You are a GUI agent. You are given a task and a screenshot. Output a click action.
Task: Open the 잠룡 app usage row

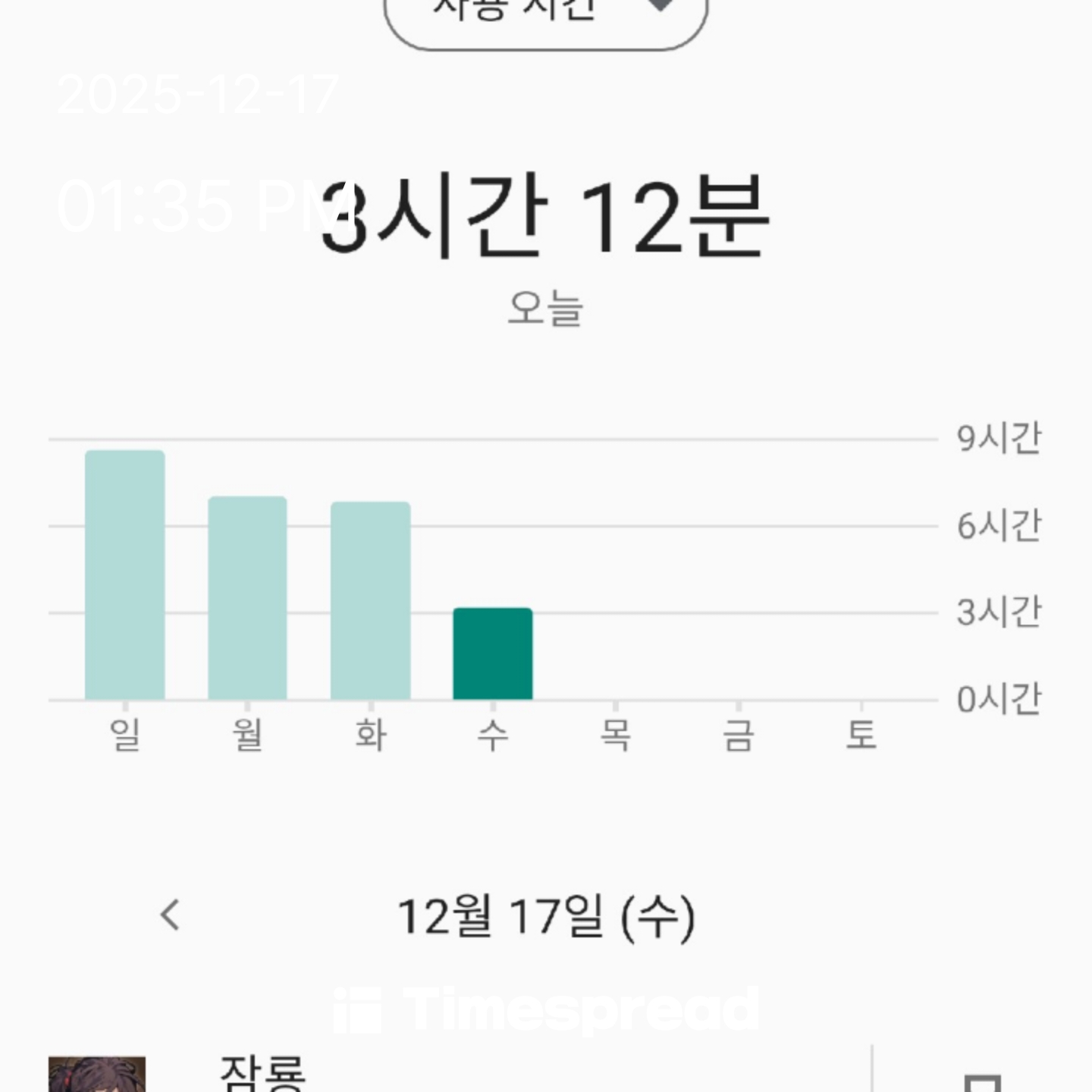click(455, 1073)
